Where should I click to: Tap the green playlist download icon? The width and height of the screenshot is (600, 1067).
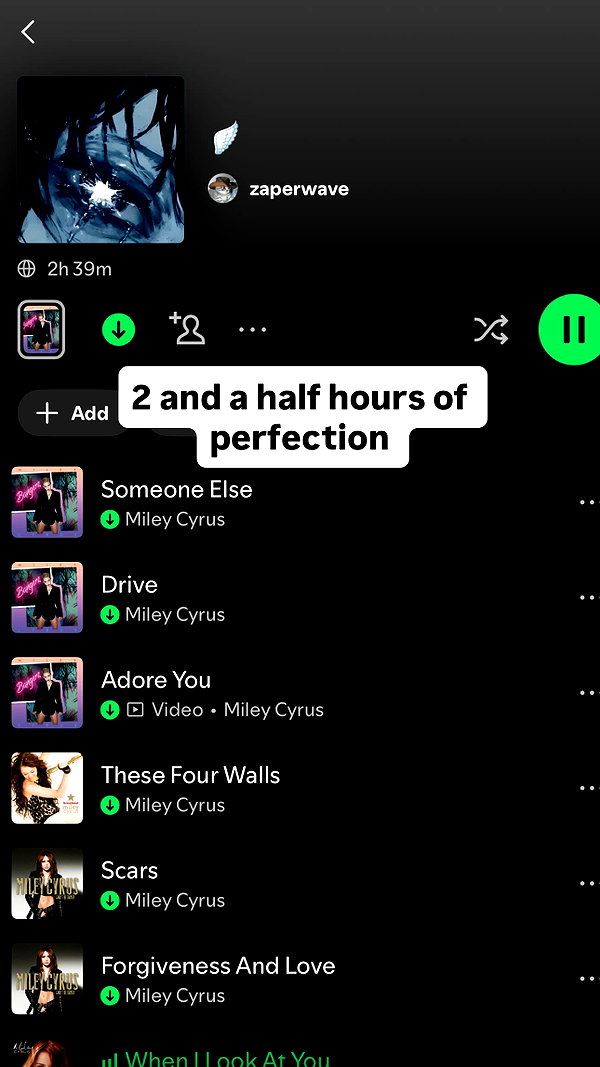pos(118,330)
